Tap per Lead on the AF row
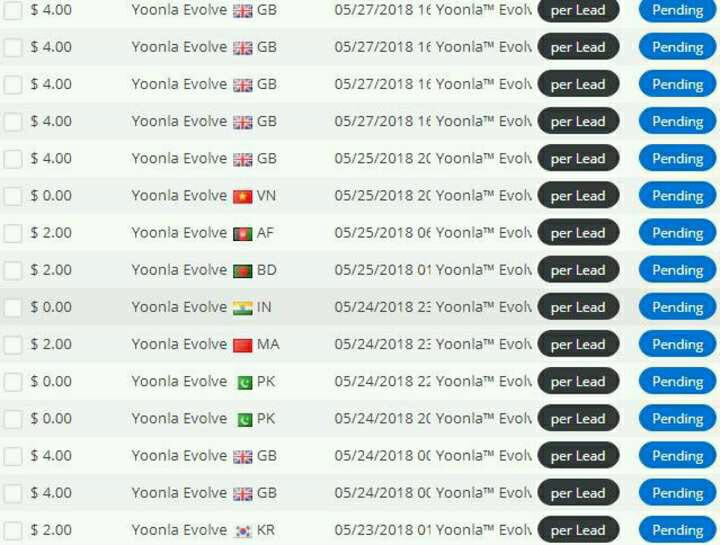This screenshot has height=545, width=720. (x=578, y=233)
